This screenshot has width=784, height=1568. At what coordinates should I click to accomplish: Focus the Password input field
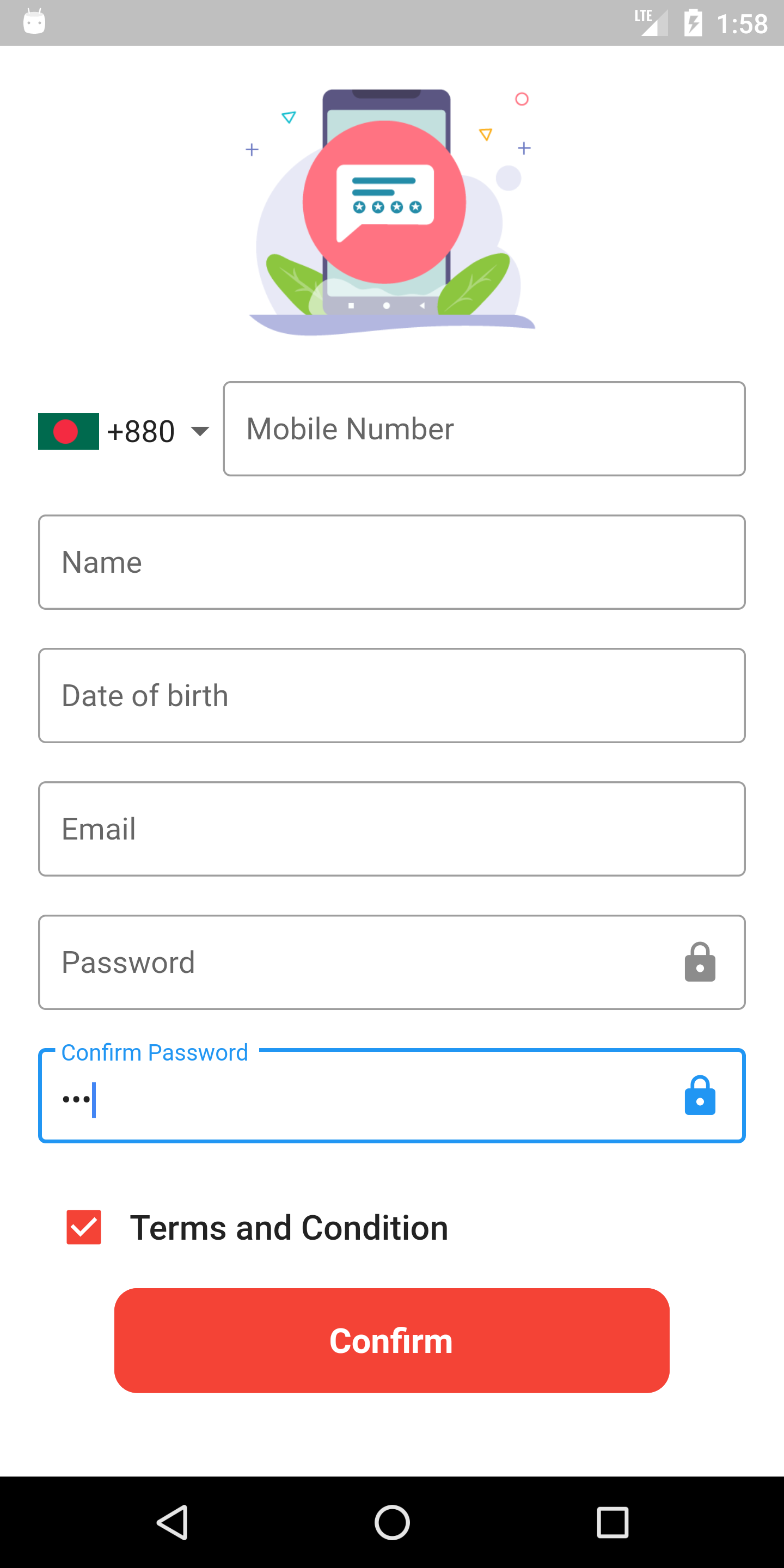(x=365, y=961)
